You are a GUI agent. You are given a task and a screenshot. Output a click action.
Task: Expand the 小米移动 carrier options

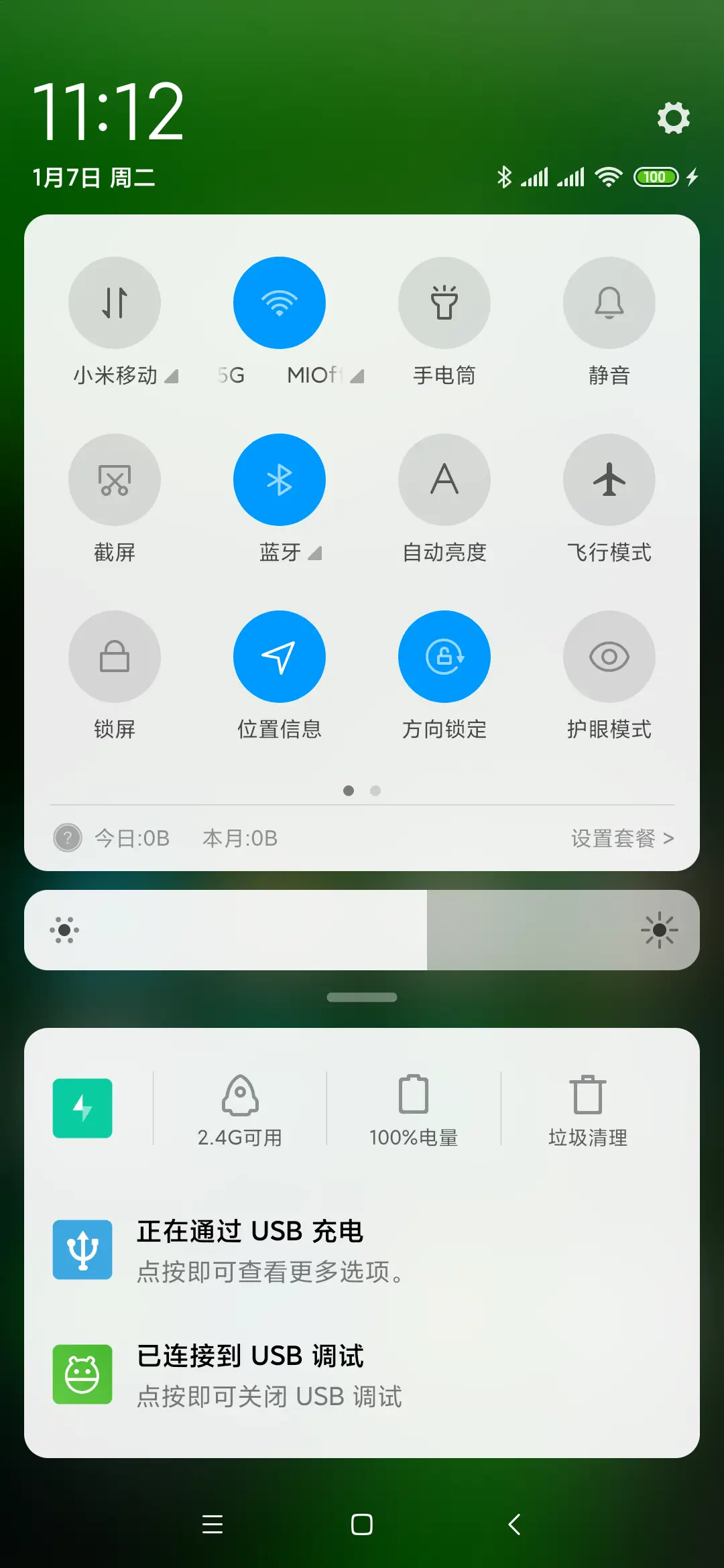[x=174, y=376]
